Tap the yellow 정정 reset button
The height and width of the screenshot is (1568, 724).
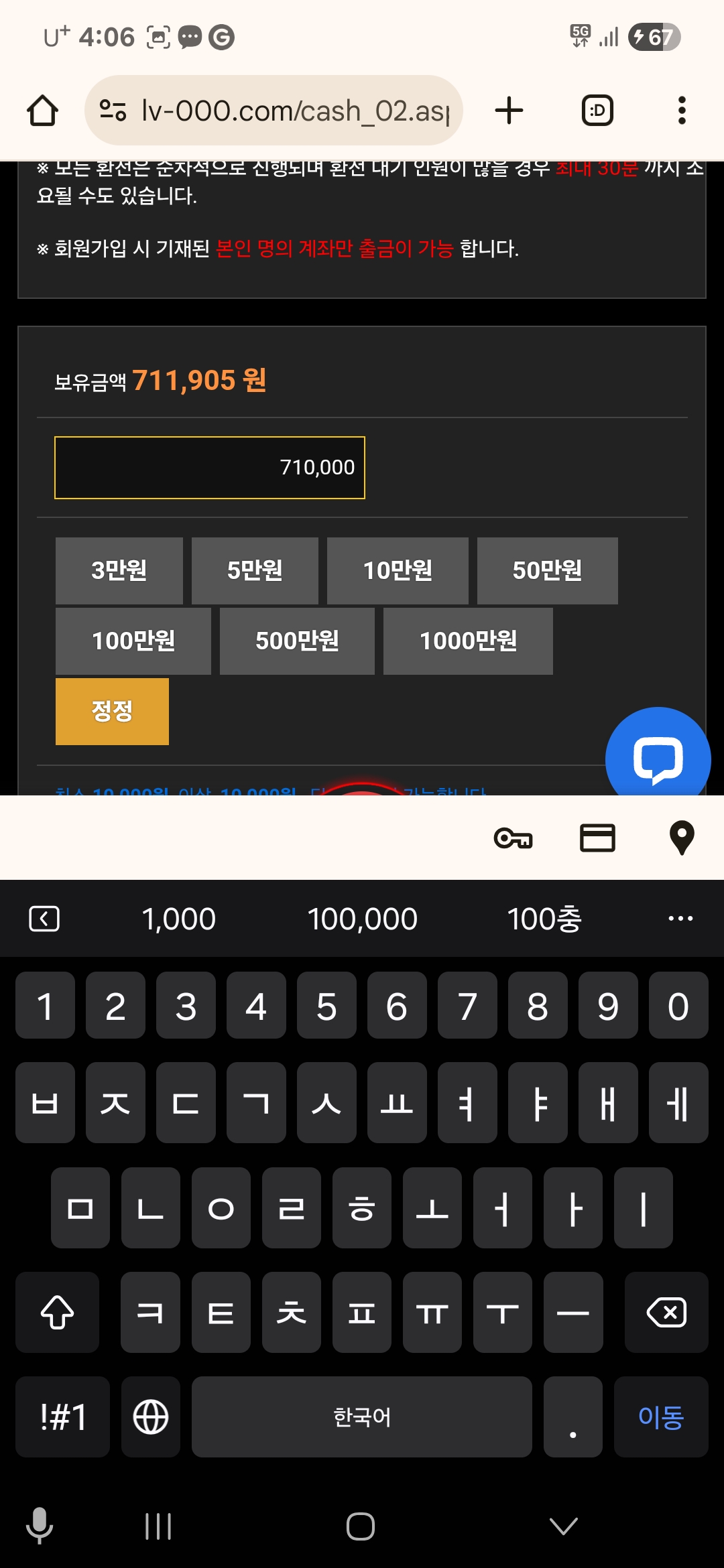point(112,711)
